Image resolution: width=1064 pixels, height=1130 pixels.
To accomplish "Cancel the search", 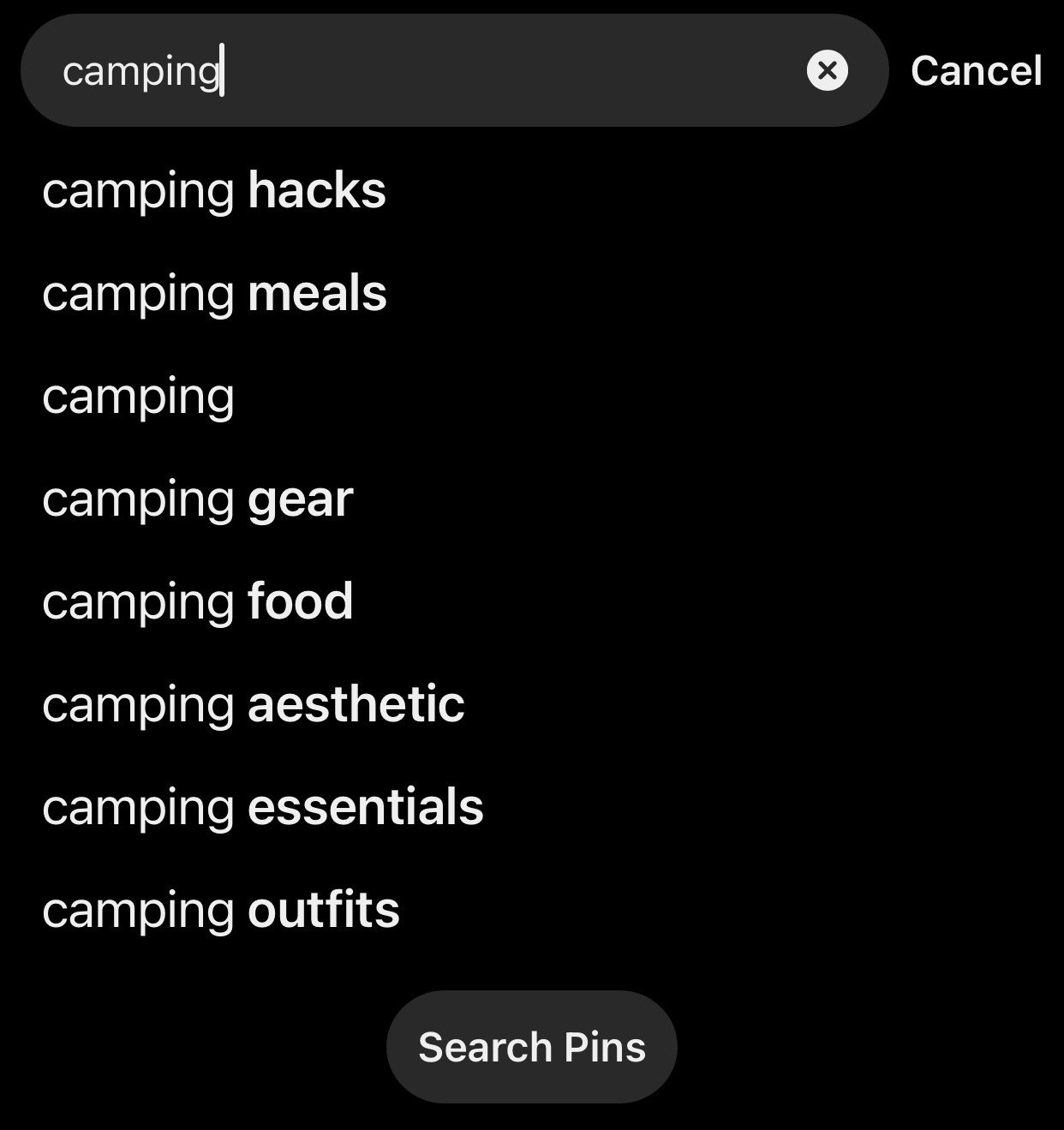I will [976, 70].
